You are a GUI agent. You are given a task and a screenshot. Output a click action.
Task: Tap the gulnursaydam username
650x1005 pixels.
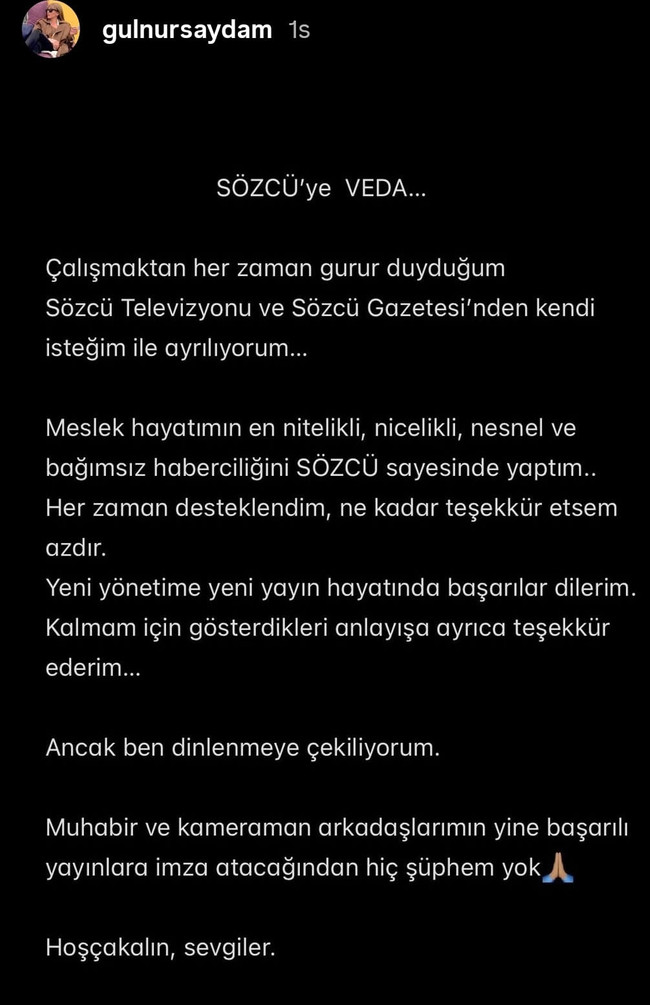click(x=187, y=30)
